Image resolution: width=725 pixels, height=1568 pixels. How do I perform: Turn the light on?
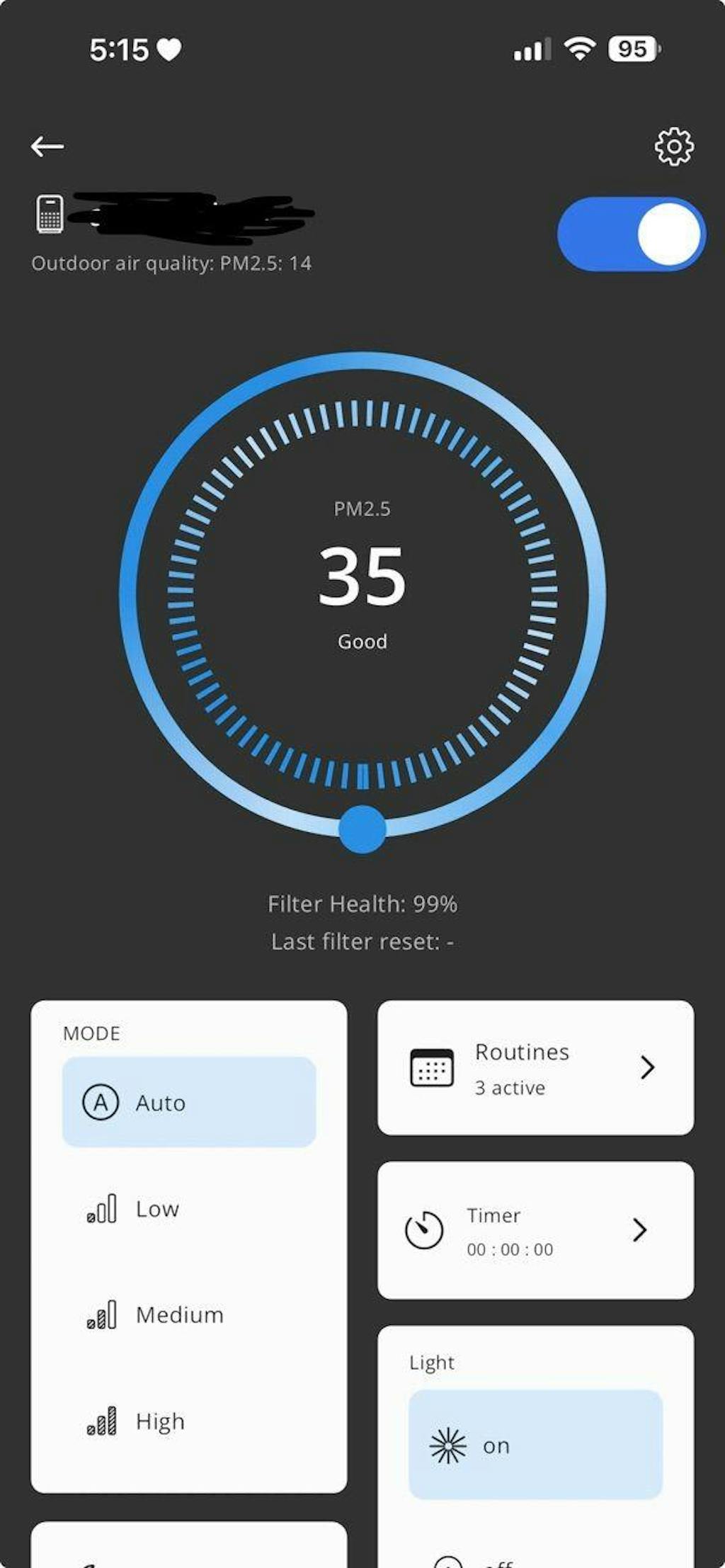click(x=535, y=1445)
